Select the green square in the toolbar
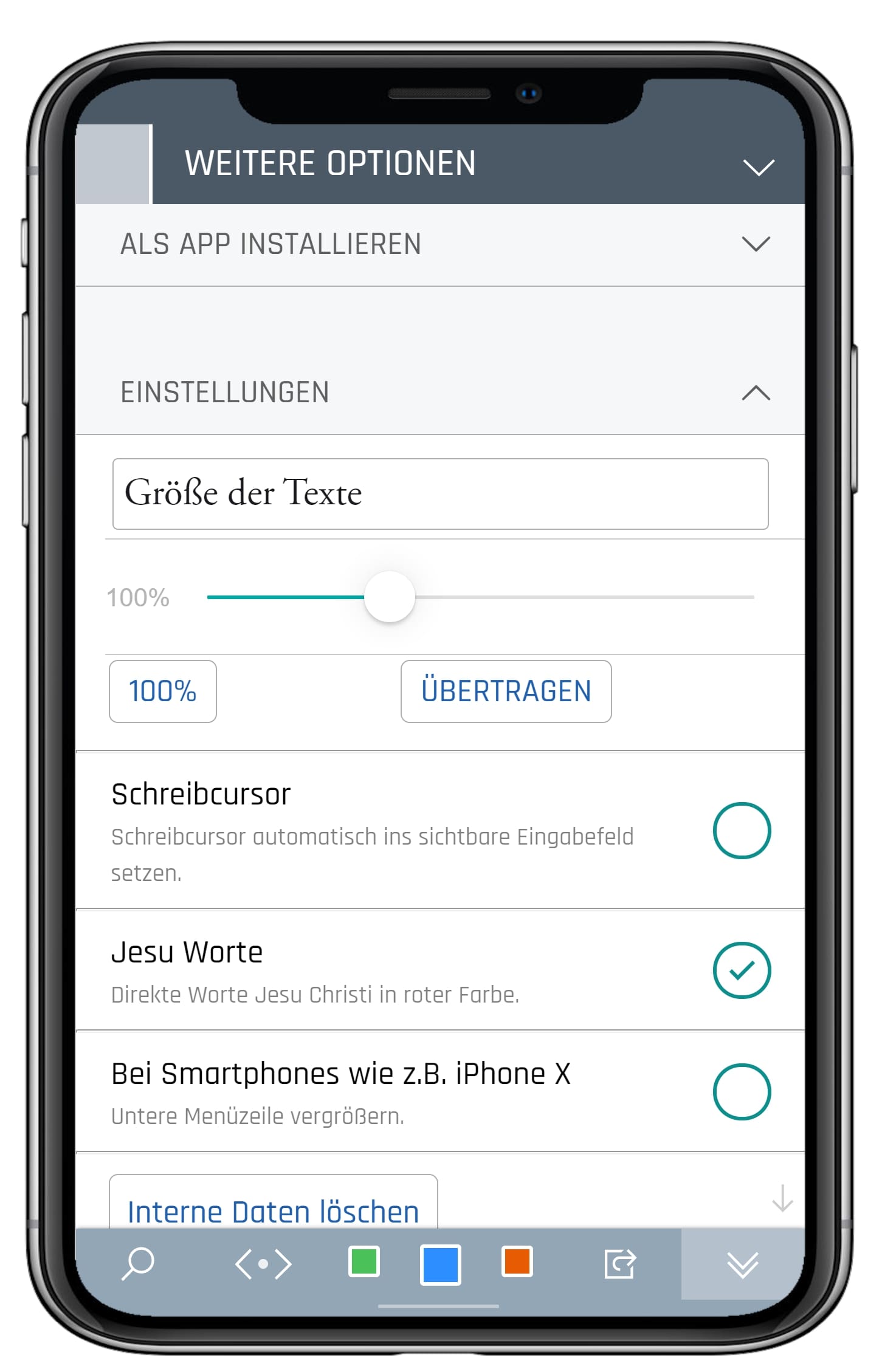The width and height of the screenshot is (882, 1372). click(x=363, y=1261)
